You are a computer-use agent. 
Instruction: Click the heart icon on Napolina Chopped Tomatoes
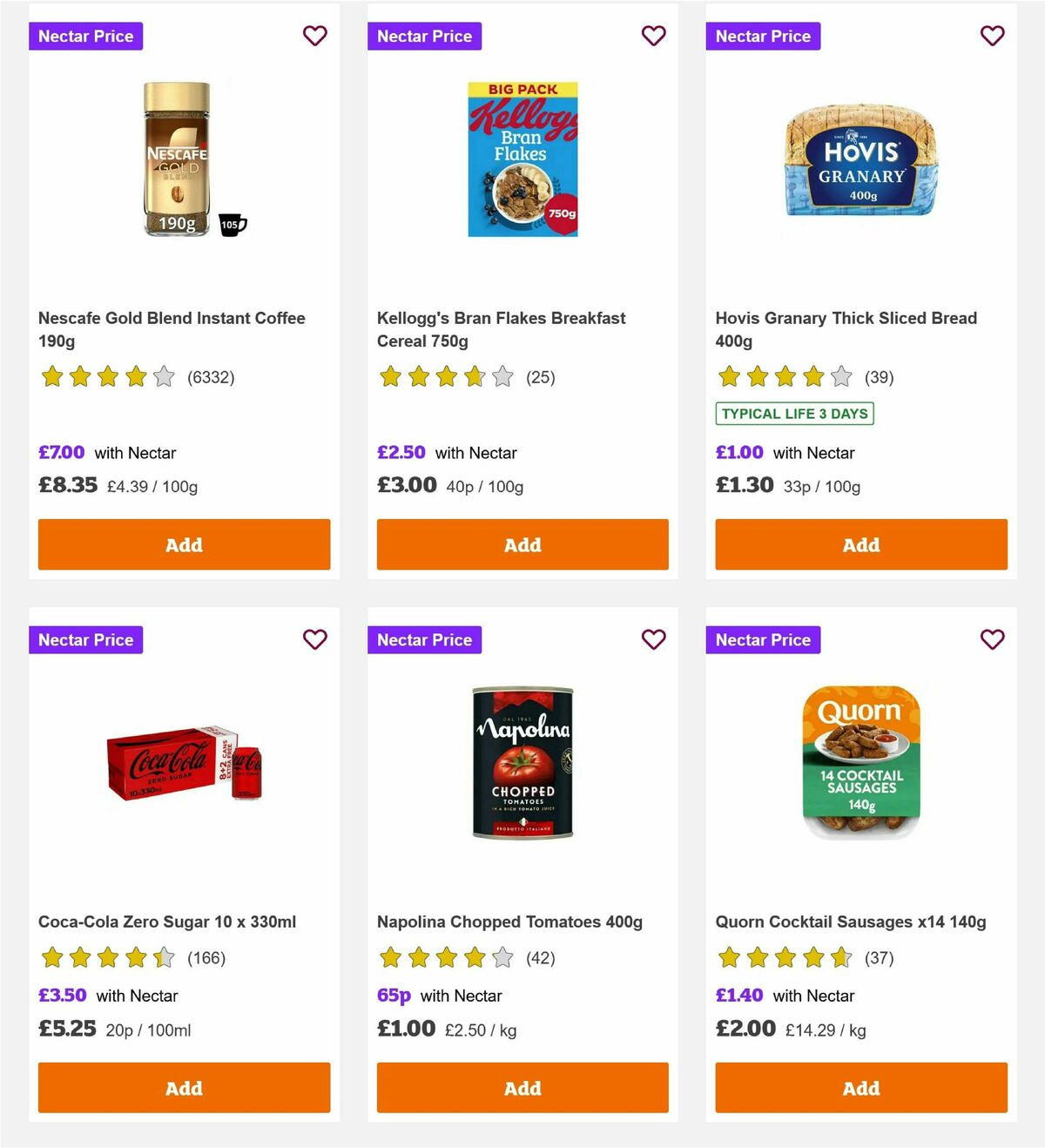pos(653,639)
